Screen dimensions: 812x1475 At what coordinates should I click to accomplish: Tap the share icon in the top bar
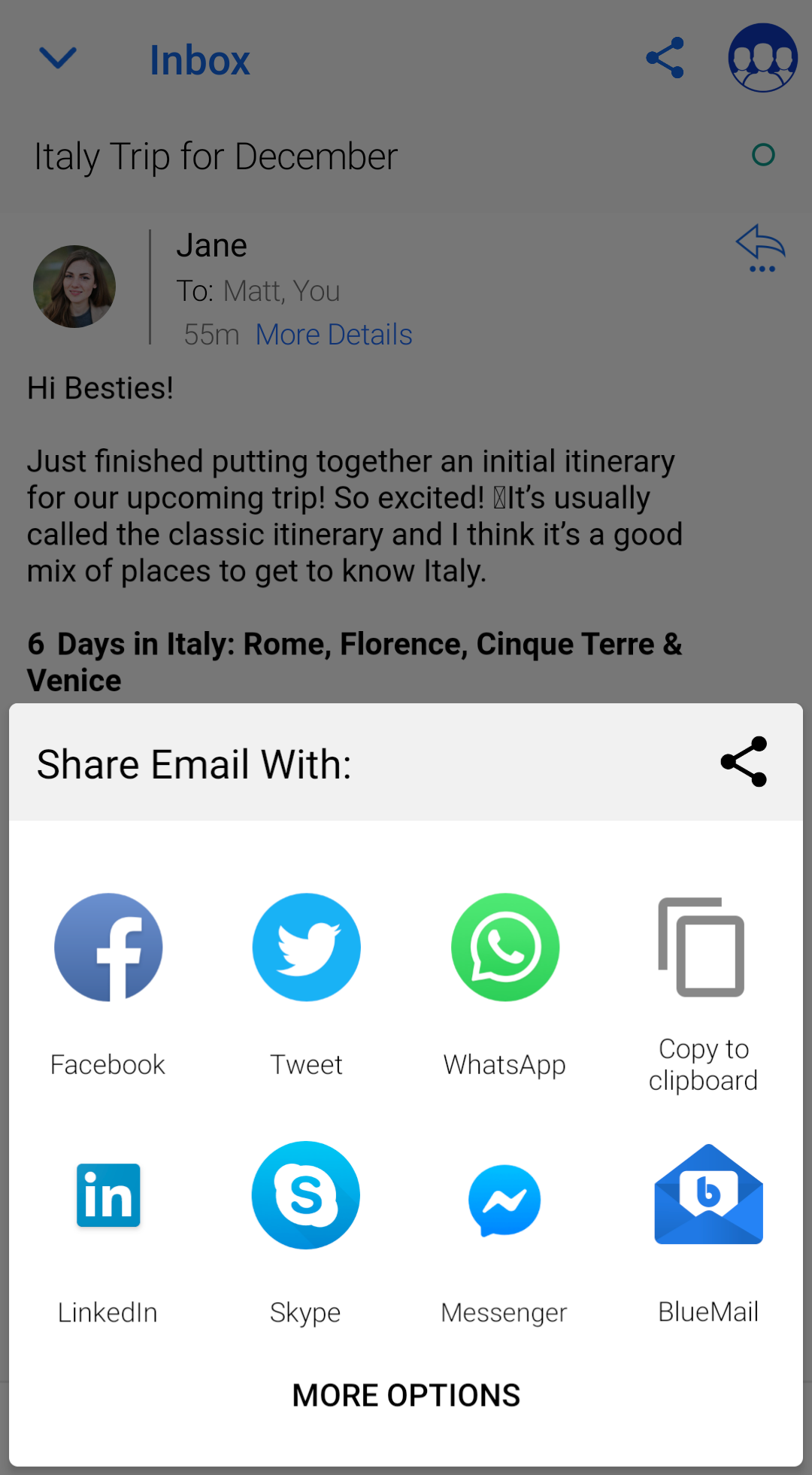665,58
